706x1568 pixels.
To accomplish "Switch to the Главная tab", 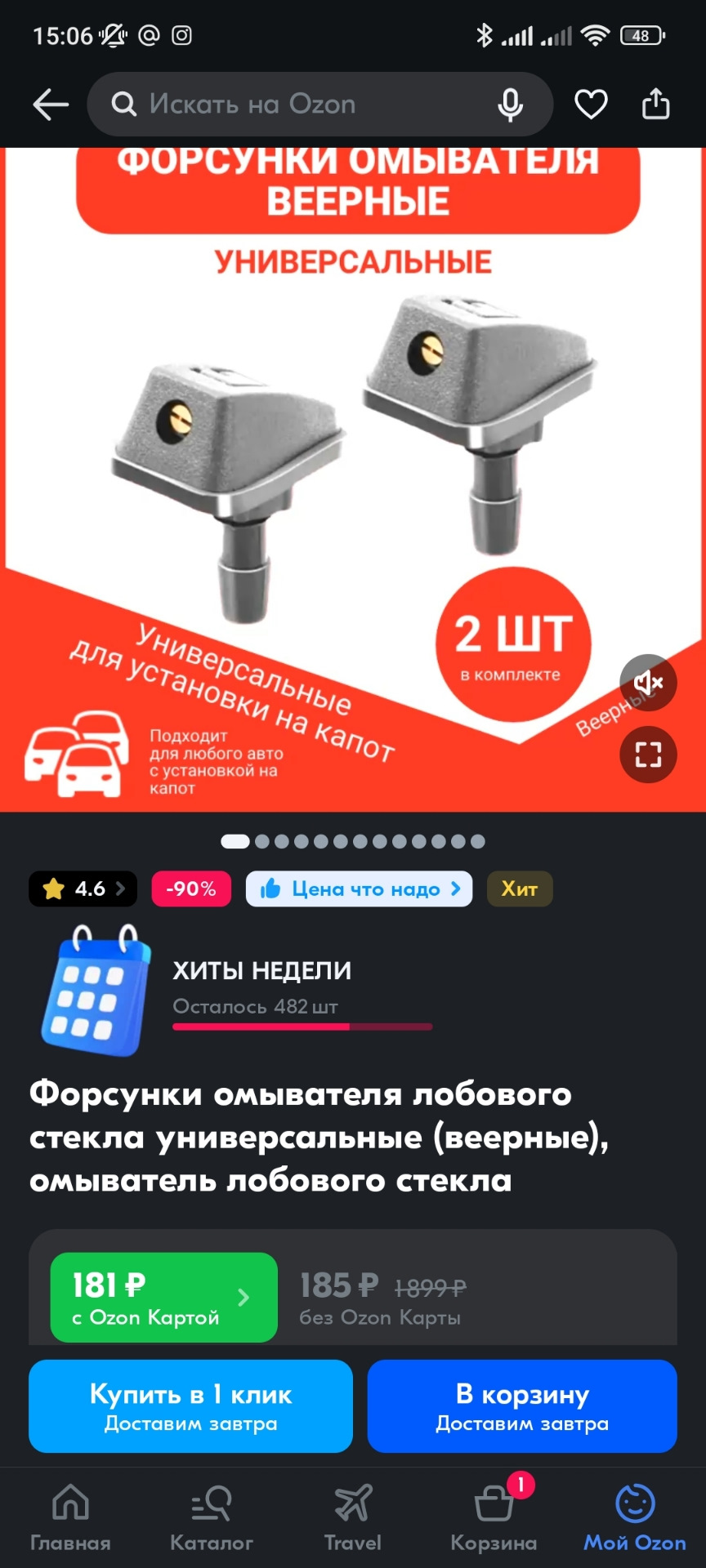I will pos(70,1517).
